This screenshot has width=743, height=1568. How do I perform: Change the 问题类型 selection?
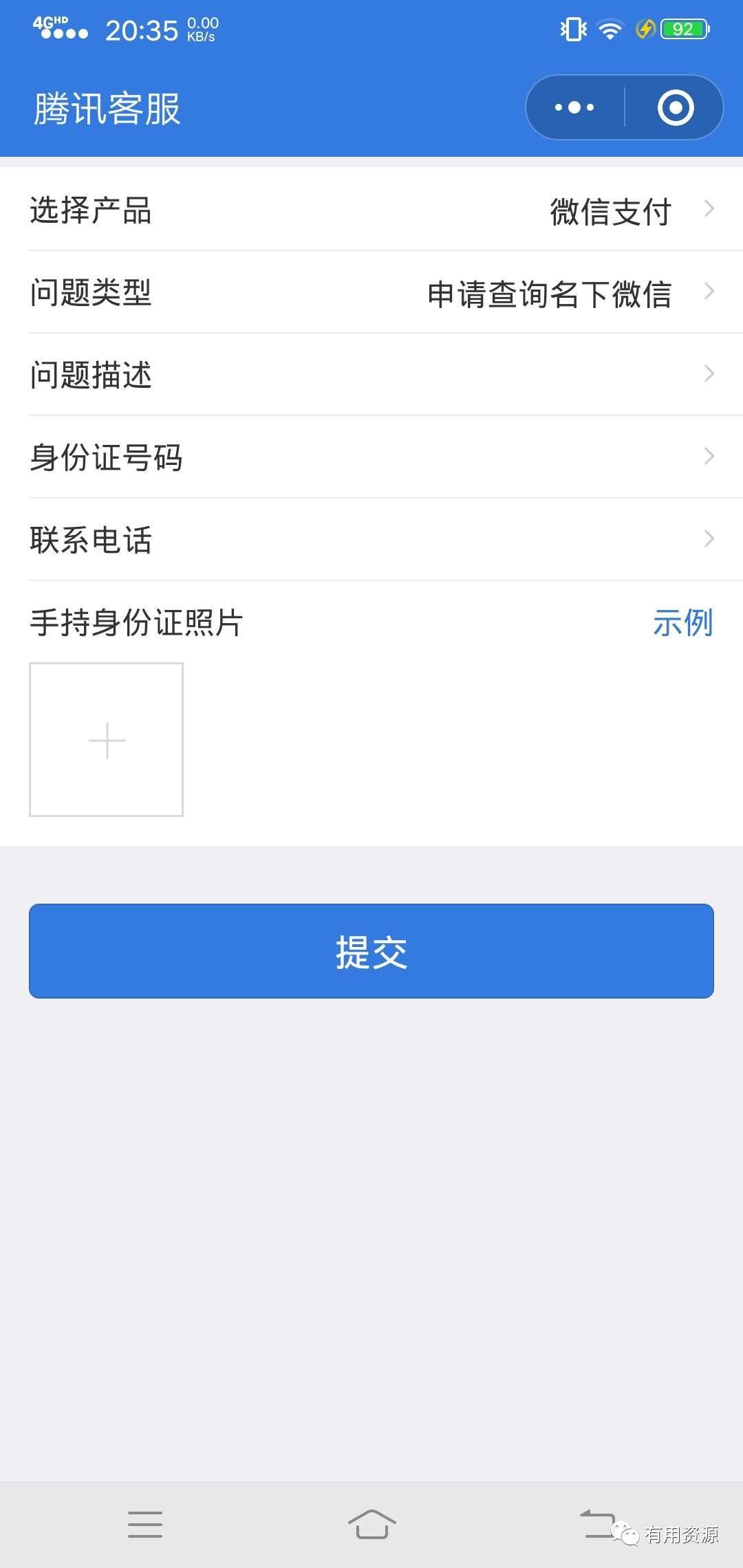coord(371,292)
